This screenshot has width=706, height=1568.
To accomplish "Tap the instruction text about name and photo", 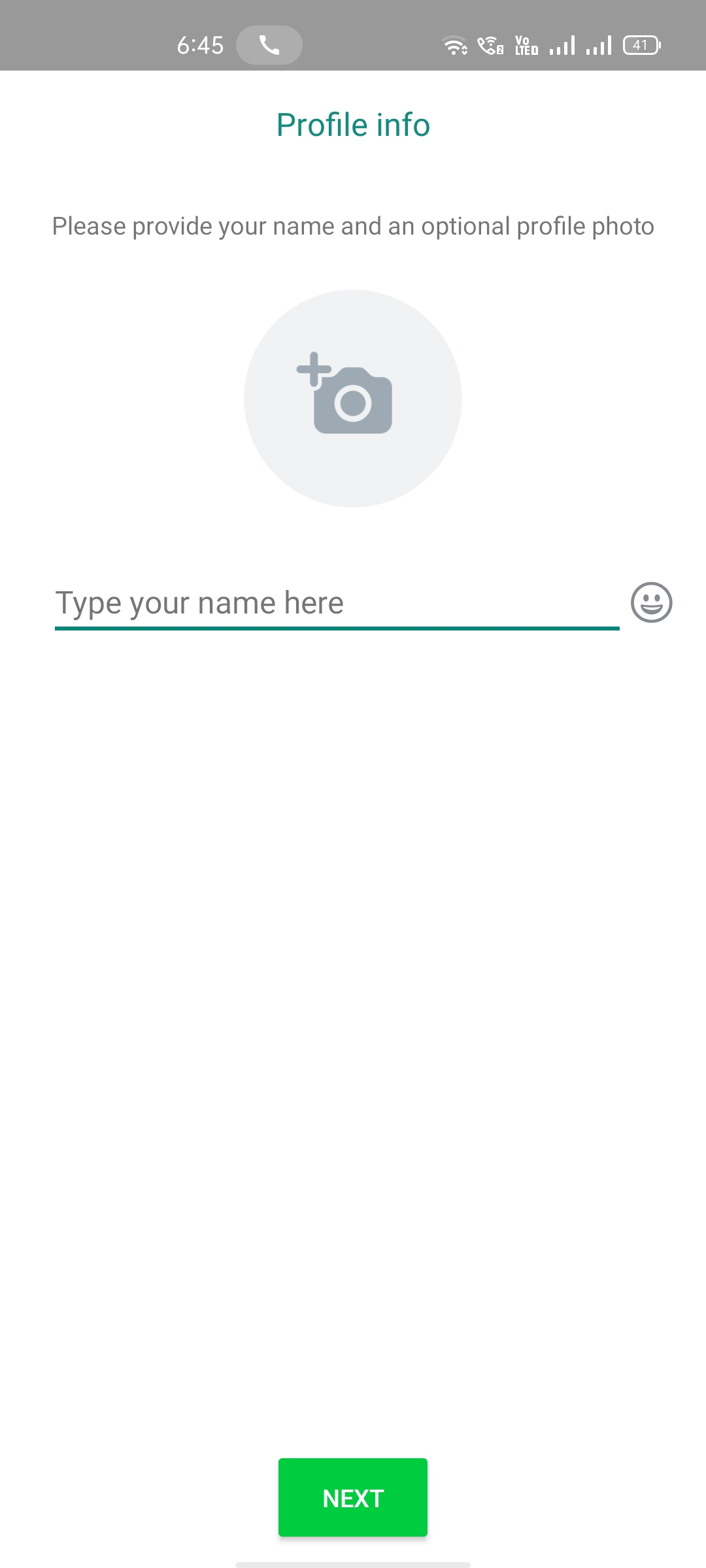I will [x=353, y=226].
